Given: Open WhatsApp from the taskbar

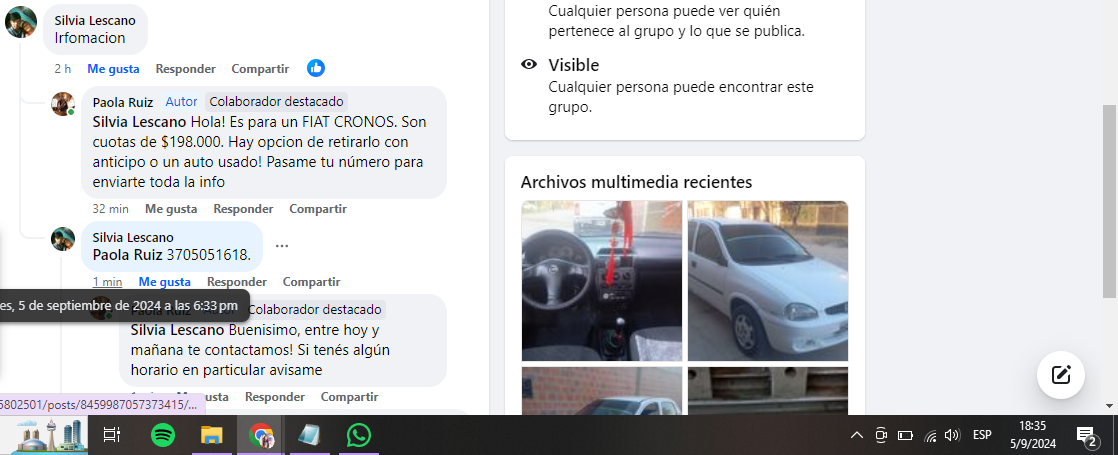Looking at the screenshot, I should 358,435.
